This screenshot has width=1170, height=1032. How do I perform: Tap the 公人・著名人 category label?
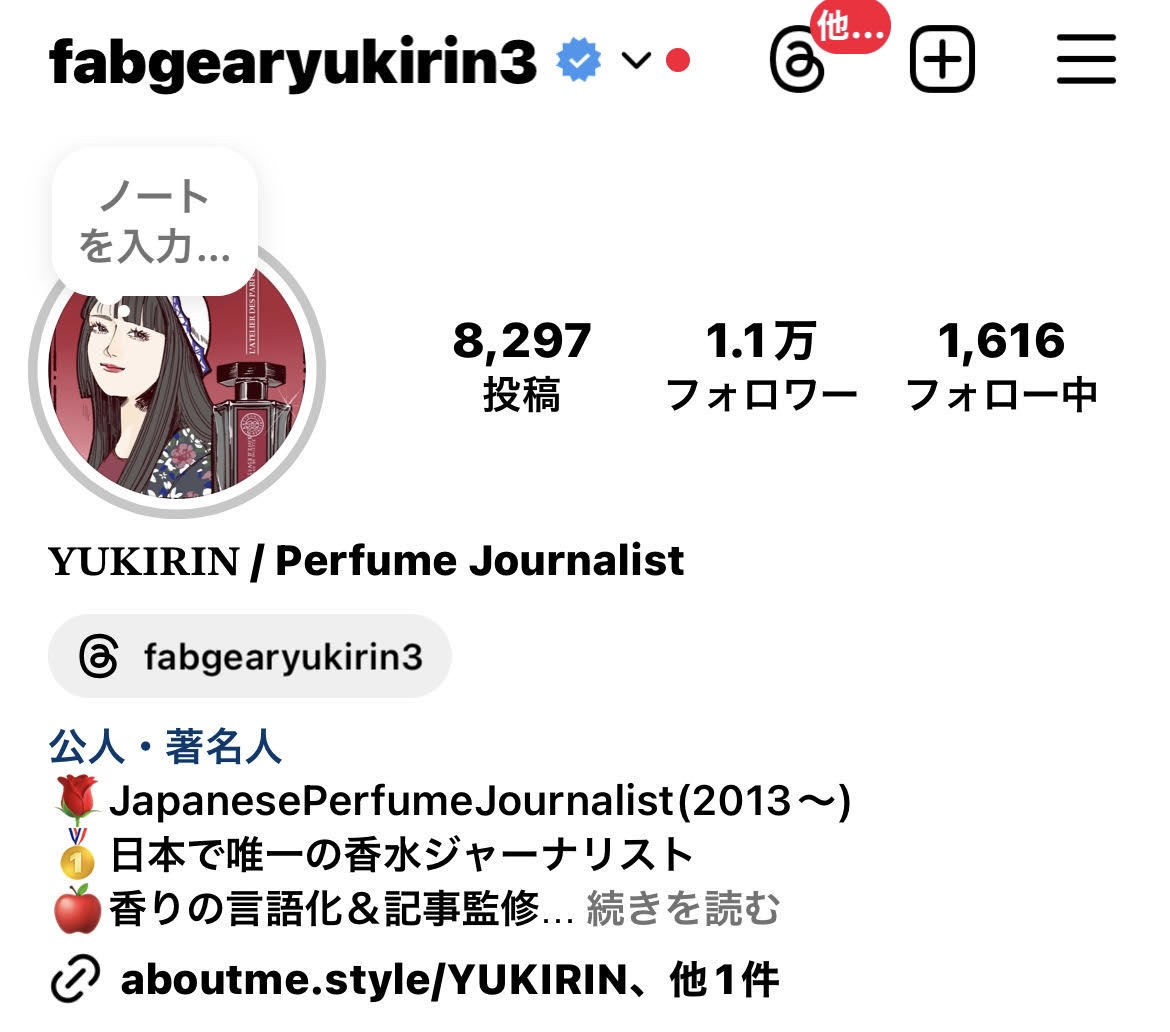[165, 747]
